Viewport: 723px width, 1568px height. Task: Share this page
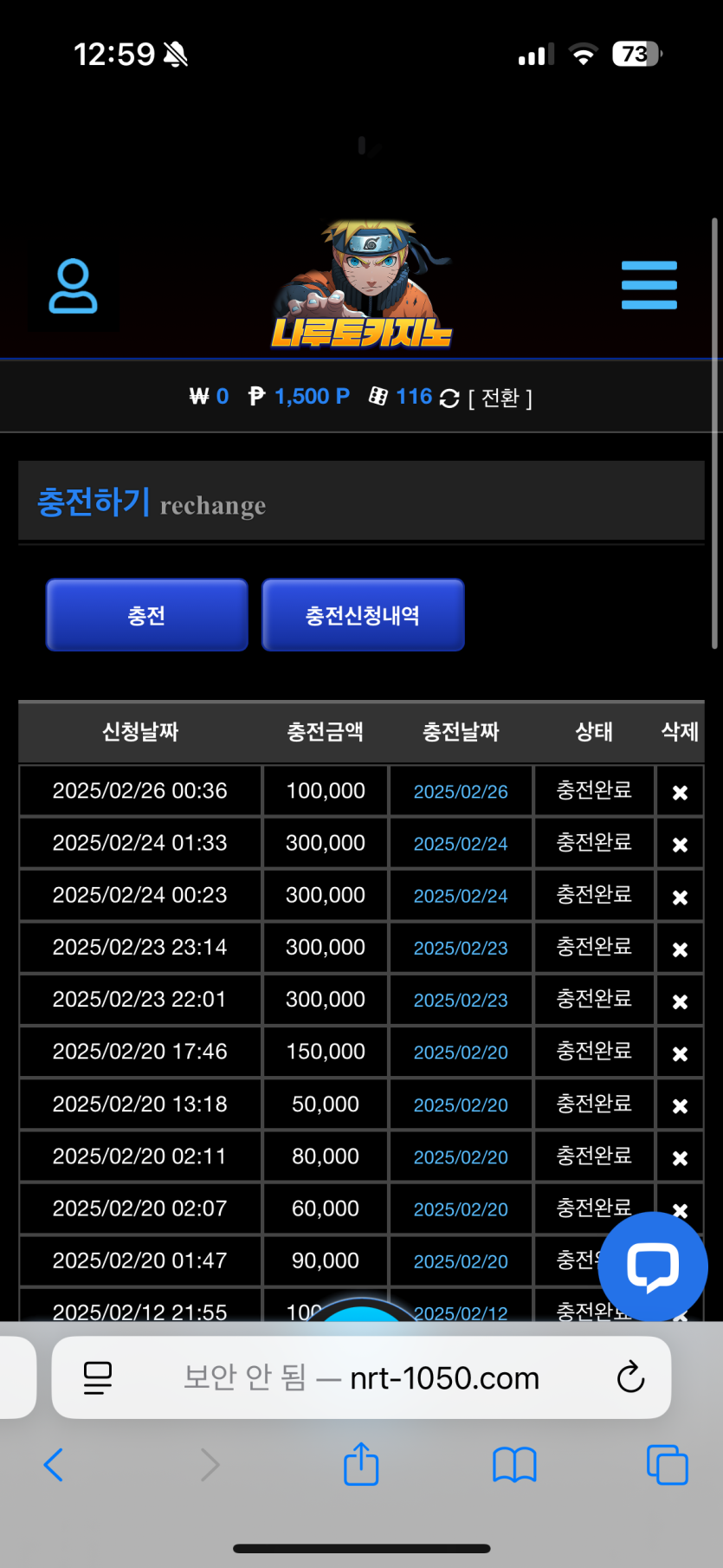pos(361,1464)
